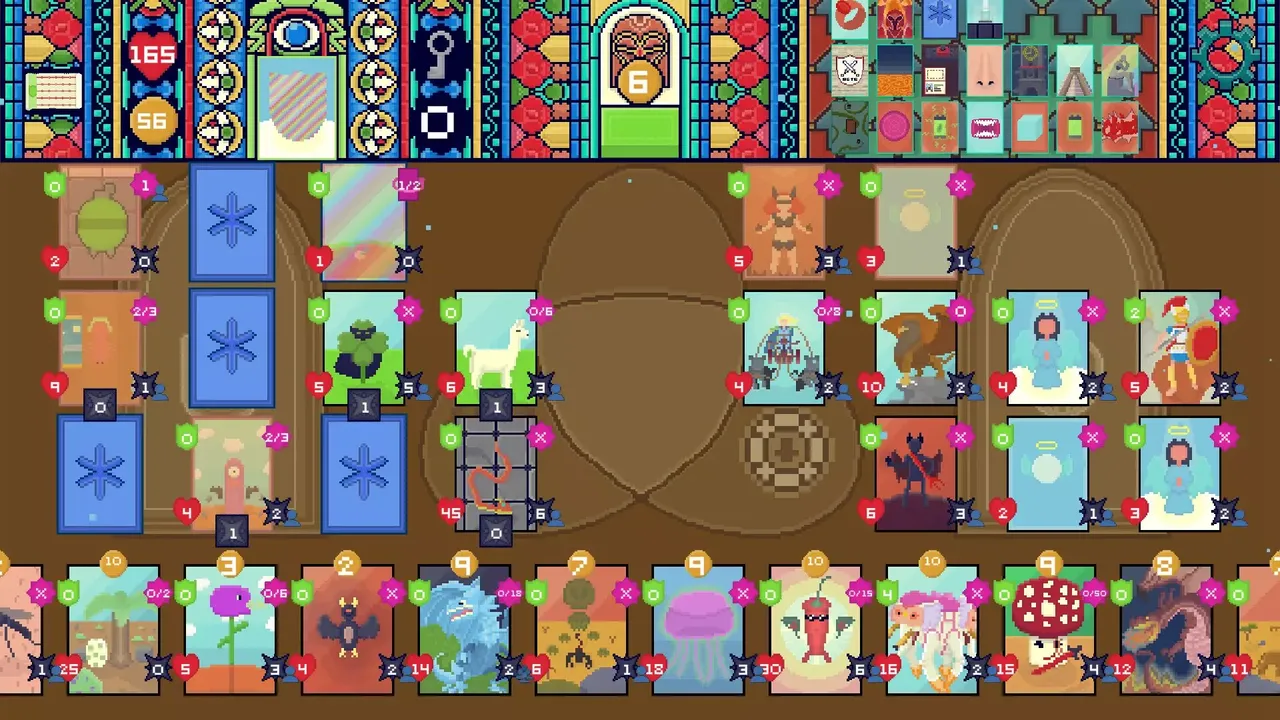
Task: Select the pink jellyfish card in hand
Action: click(x=697, y=630)
